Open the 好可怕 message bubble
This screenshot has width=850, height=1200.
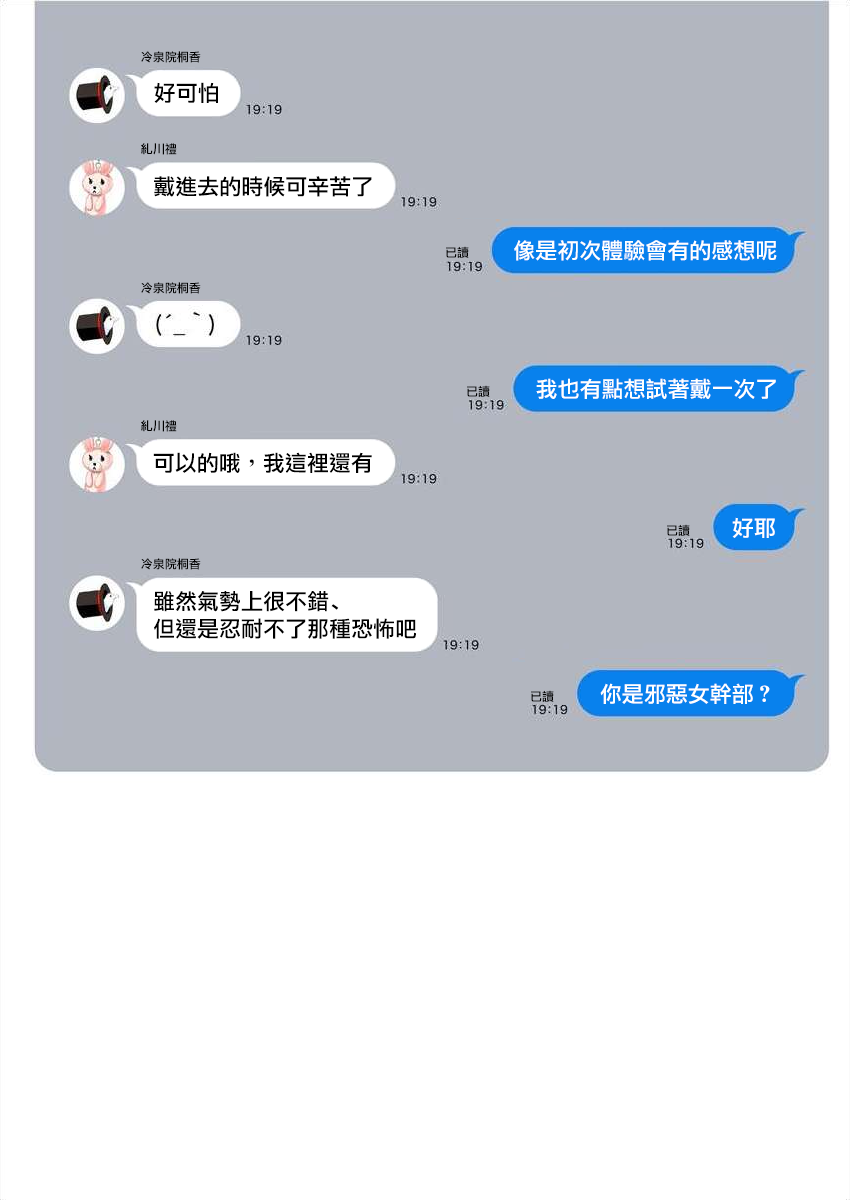pos(187,94)
